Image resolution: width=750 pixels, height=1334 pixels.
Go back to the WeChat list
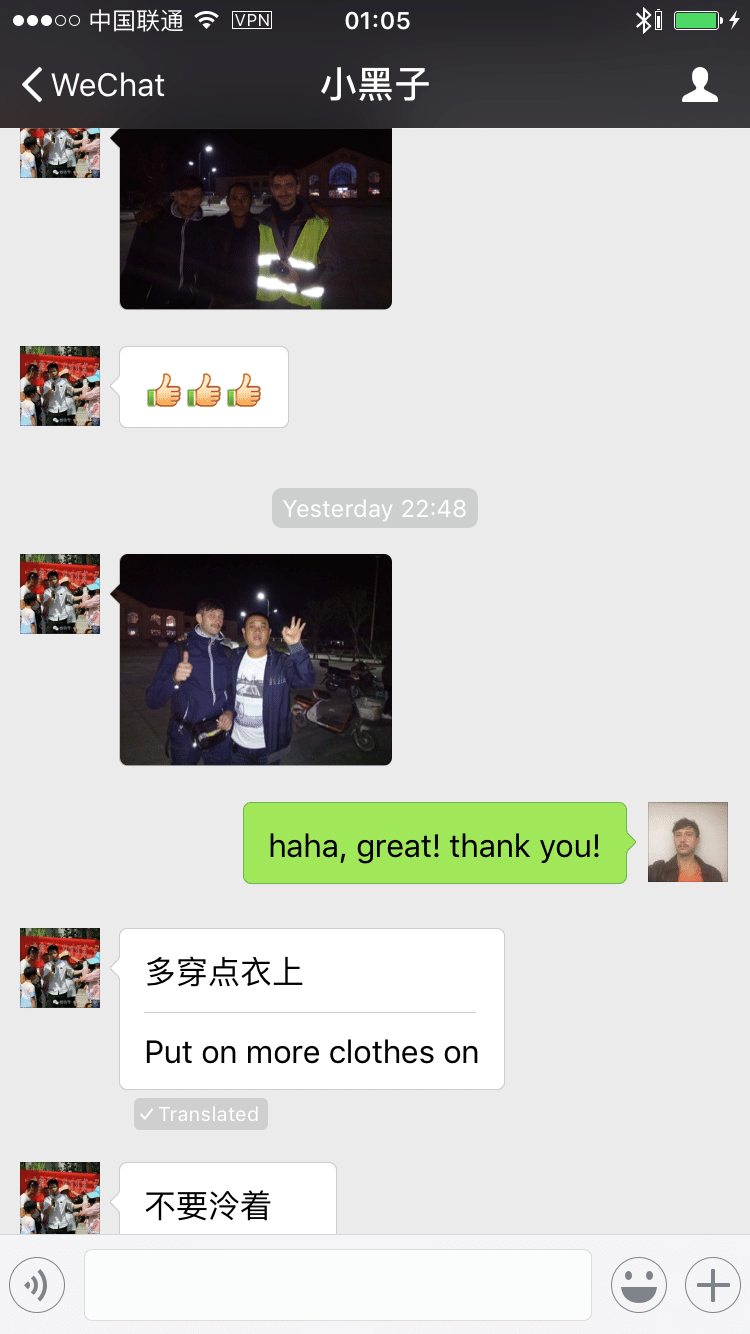pyautogui.click(x=92, y=85)
